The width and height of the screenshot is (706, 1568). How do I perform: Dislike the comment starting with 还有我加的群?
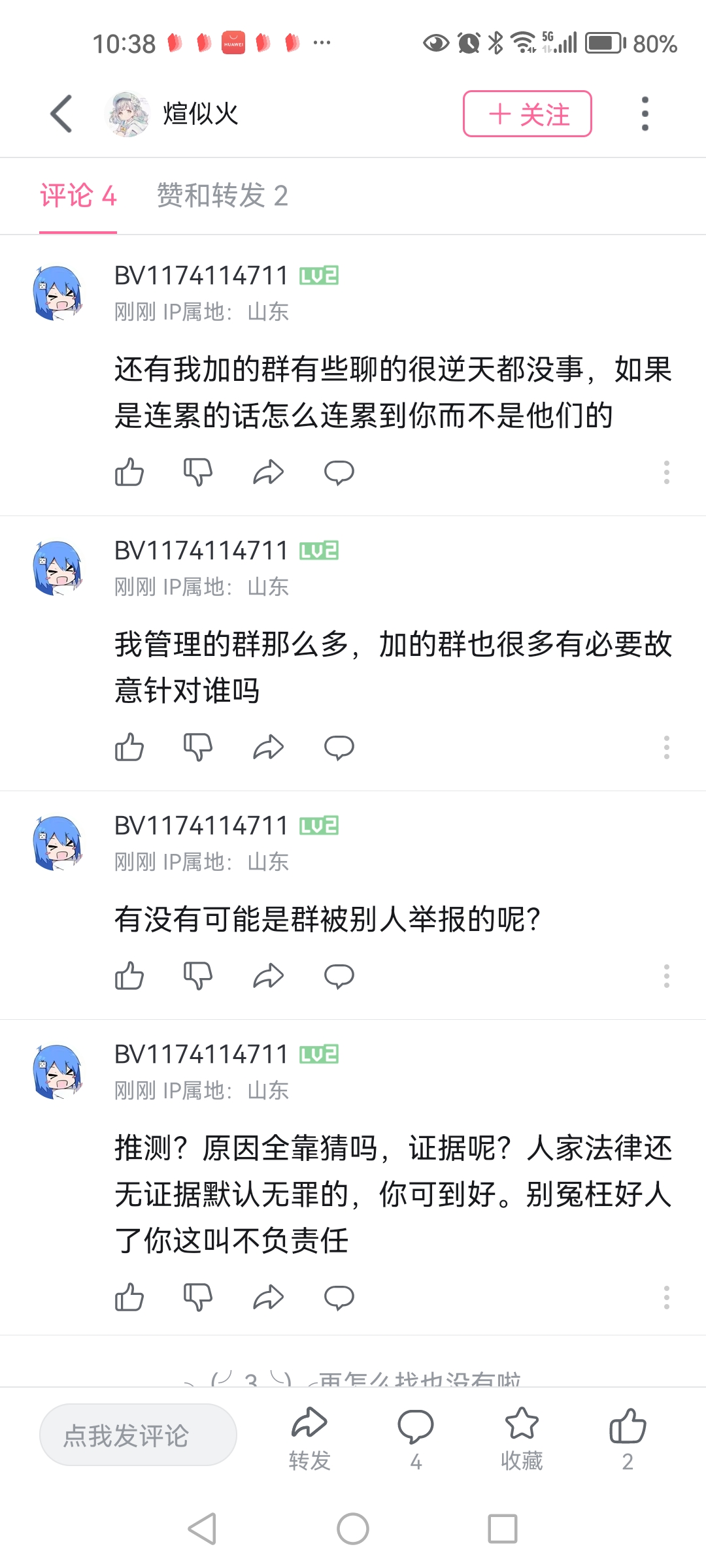[198, 472]
